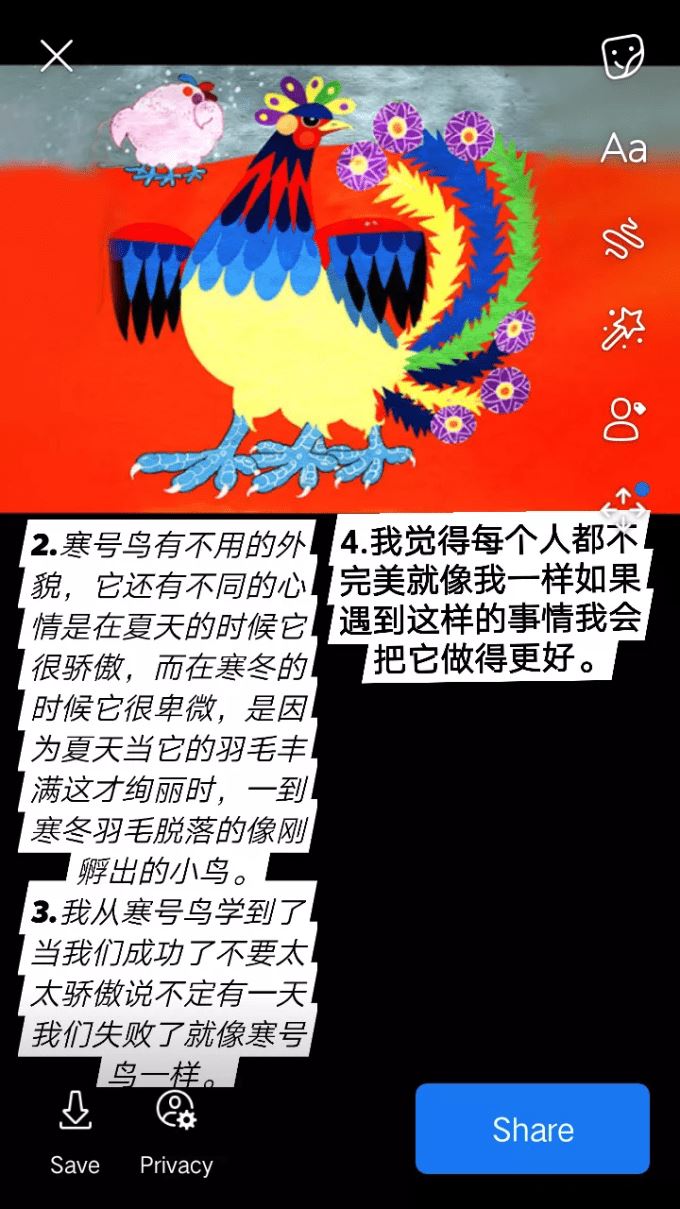The height and width of the screenshot is (1209, 680).
Task: Add text with the Aa tool
Action: 623,149
